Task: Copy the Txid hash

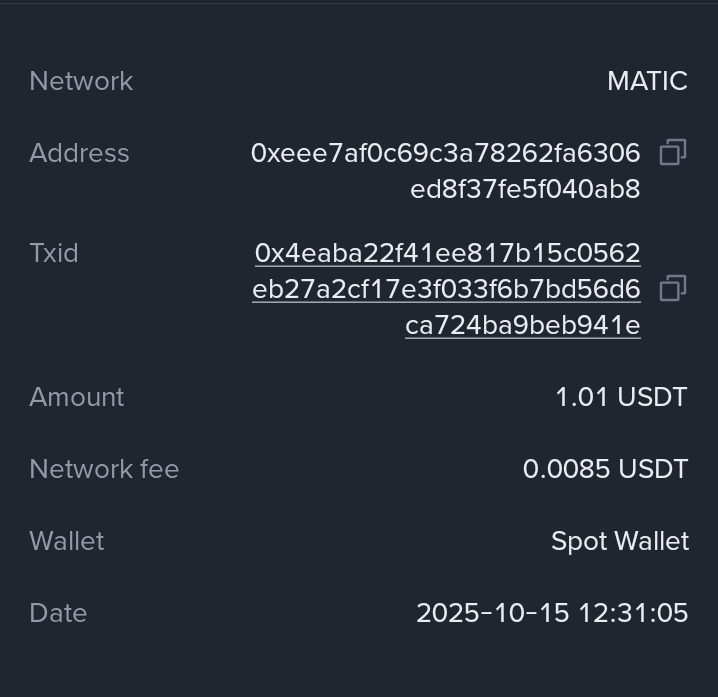Action: coord(673,289)
